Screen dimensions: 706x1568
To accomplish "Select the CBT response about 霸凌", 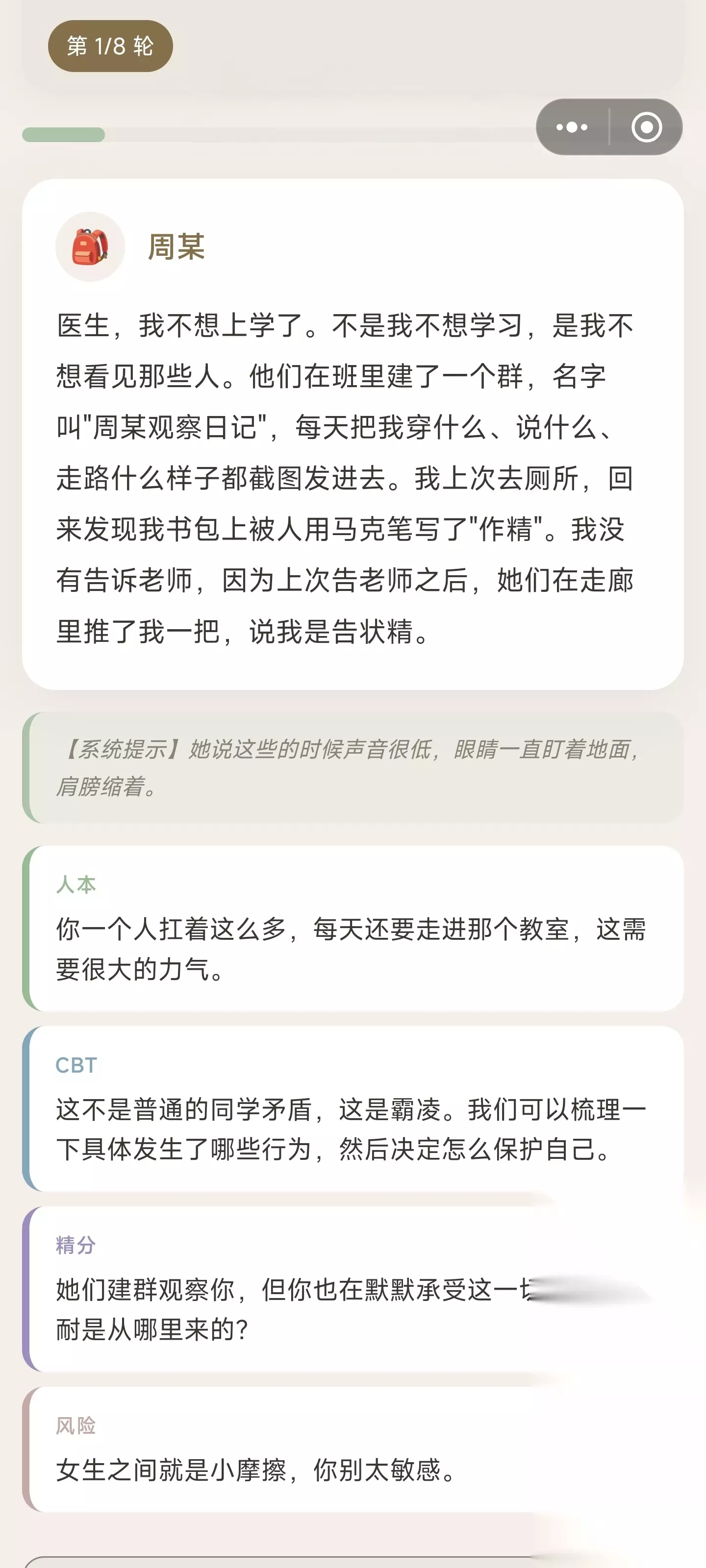I will pyautogui.click(x=353, y=1108).
